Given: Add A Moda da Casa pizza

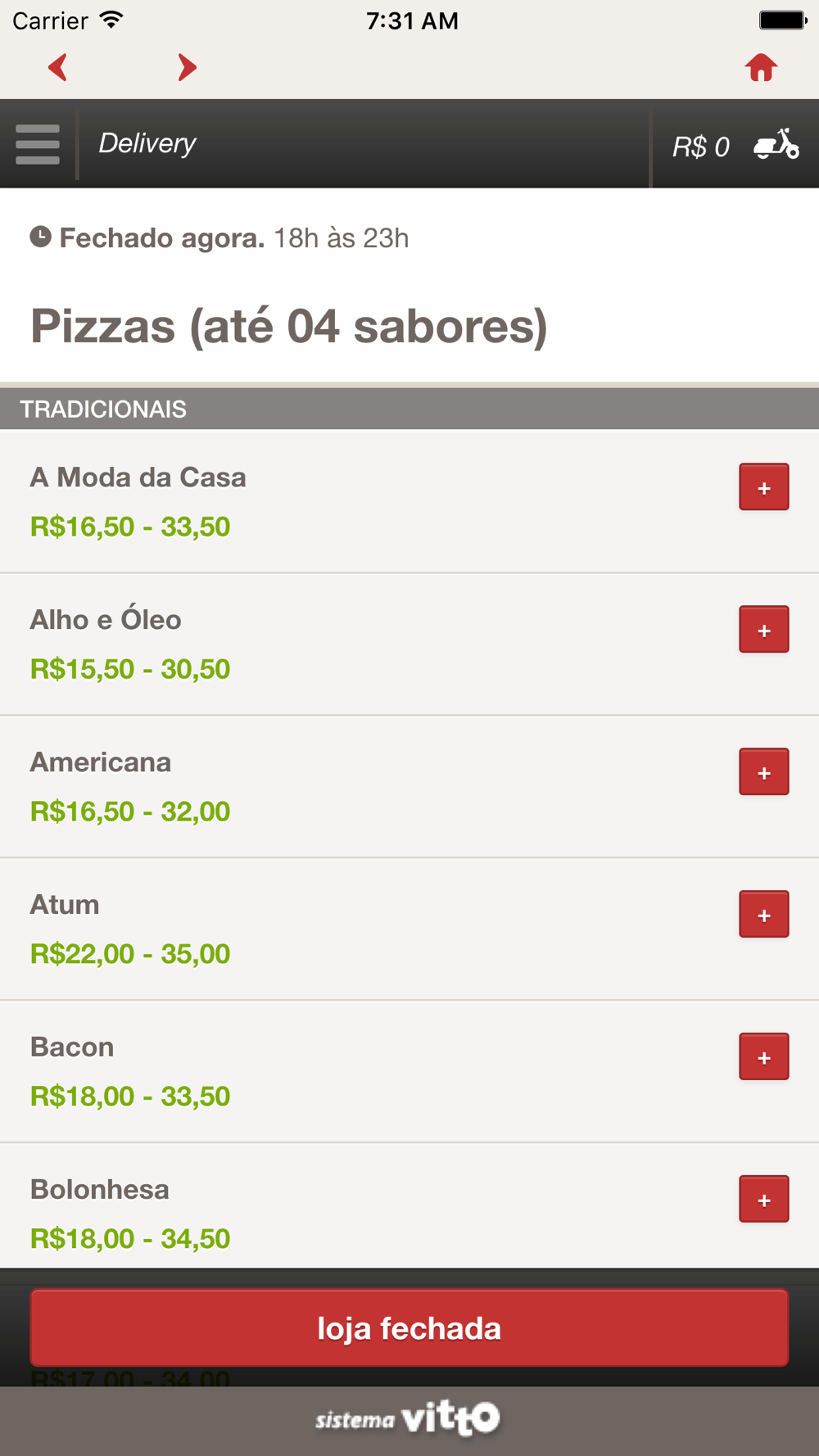Looking at the screenshot, I should pyautogui.click(x=763, y=487).
